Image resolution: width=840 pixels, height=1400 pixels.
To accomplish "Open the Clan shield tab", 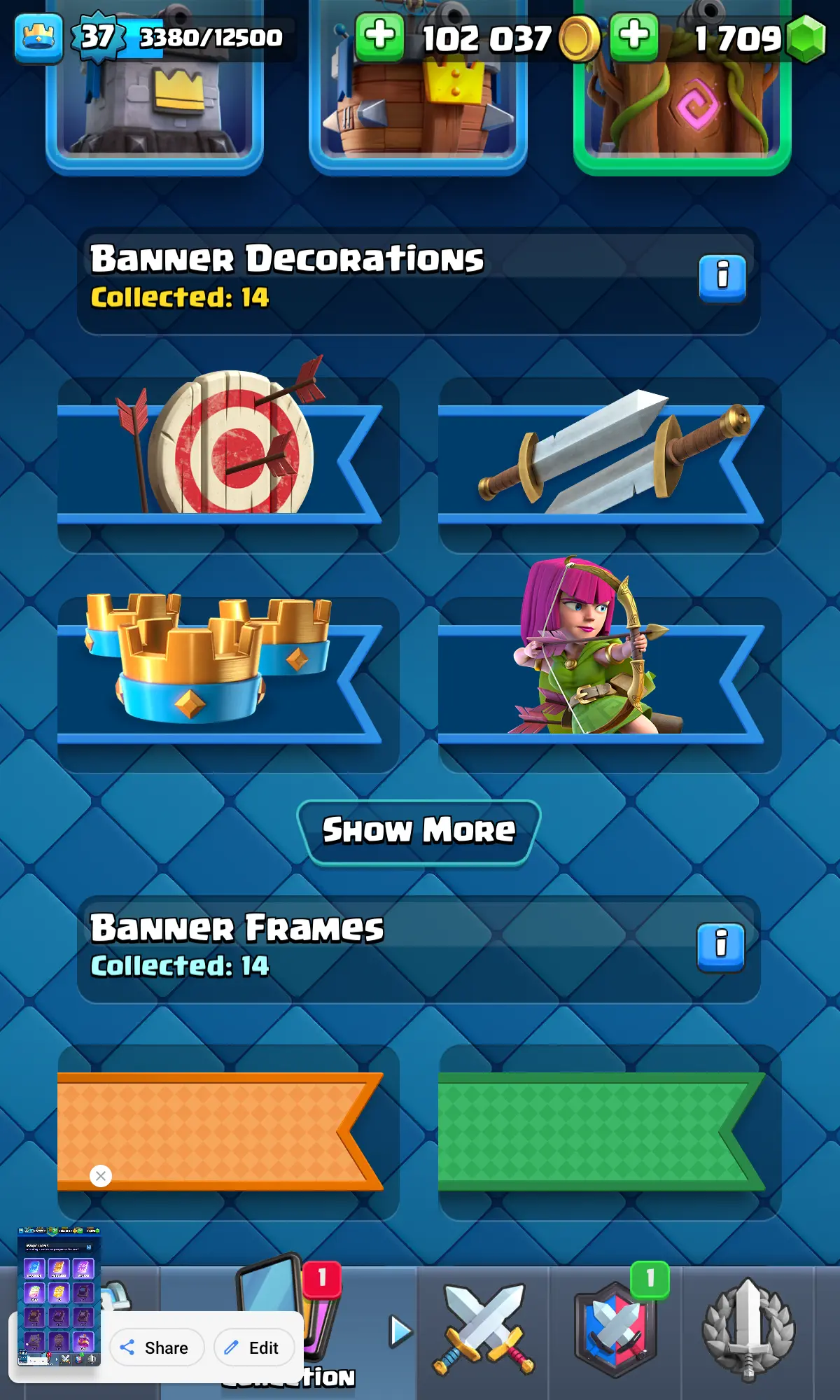I will tap(615, 1330).
